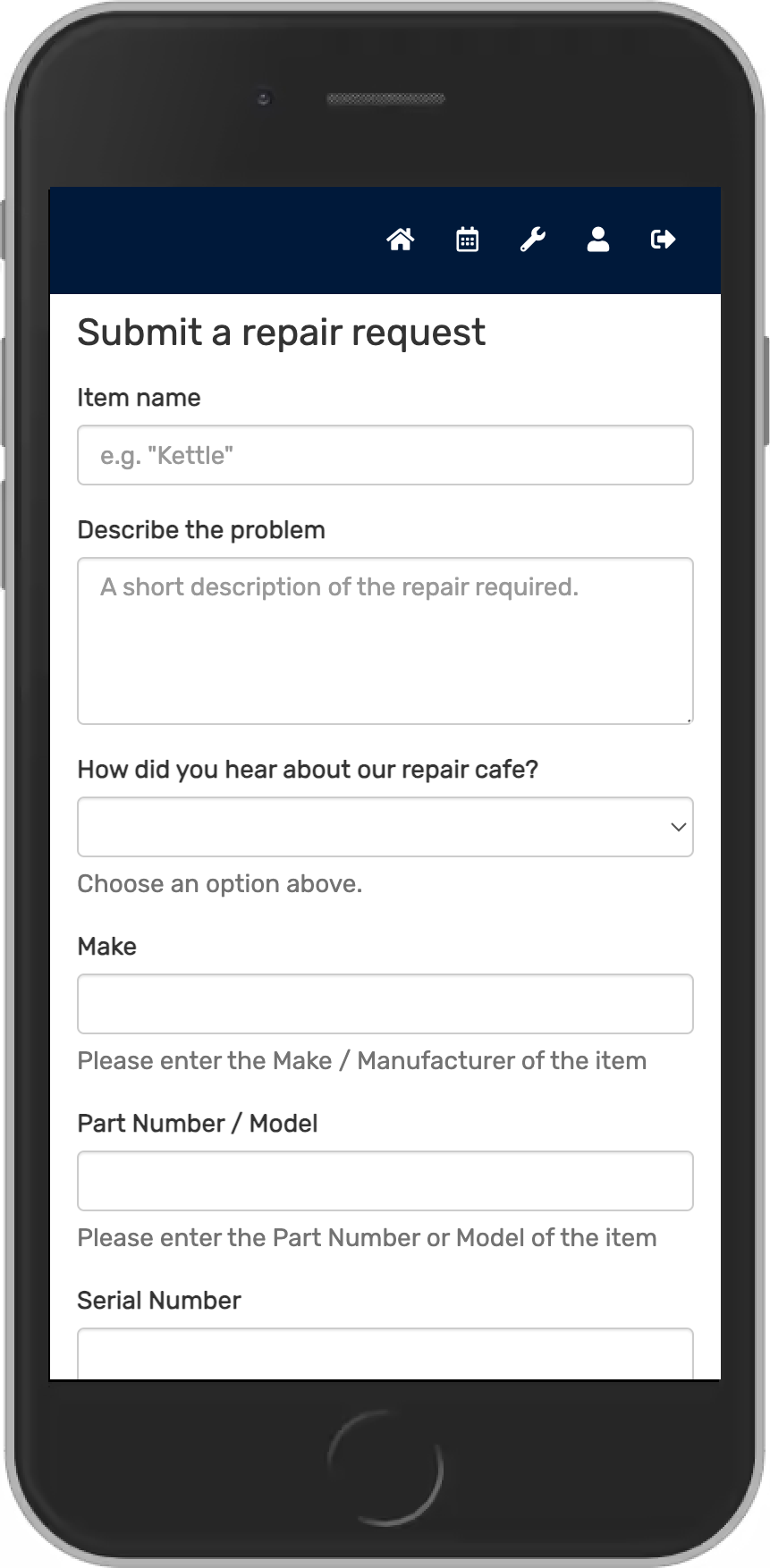The width and height of the screenshot is (770, 1568).
Task: Go to the home page icon
Action: point(400,240)
